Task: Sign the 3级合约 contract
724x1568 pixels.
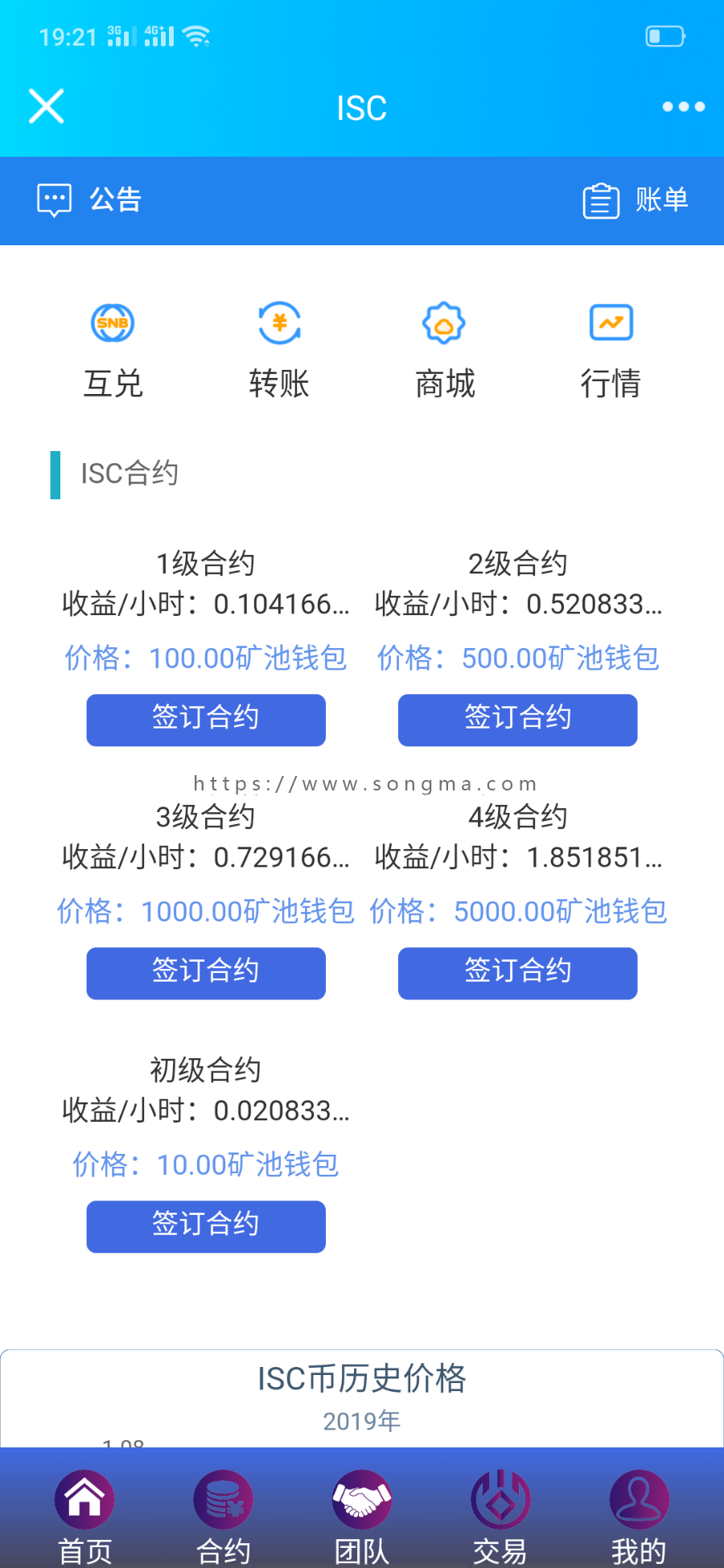Action: 206,973
